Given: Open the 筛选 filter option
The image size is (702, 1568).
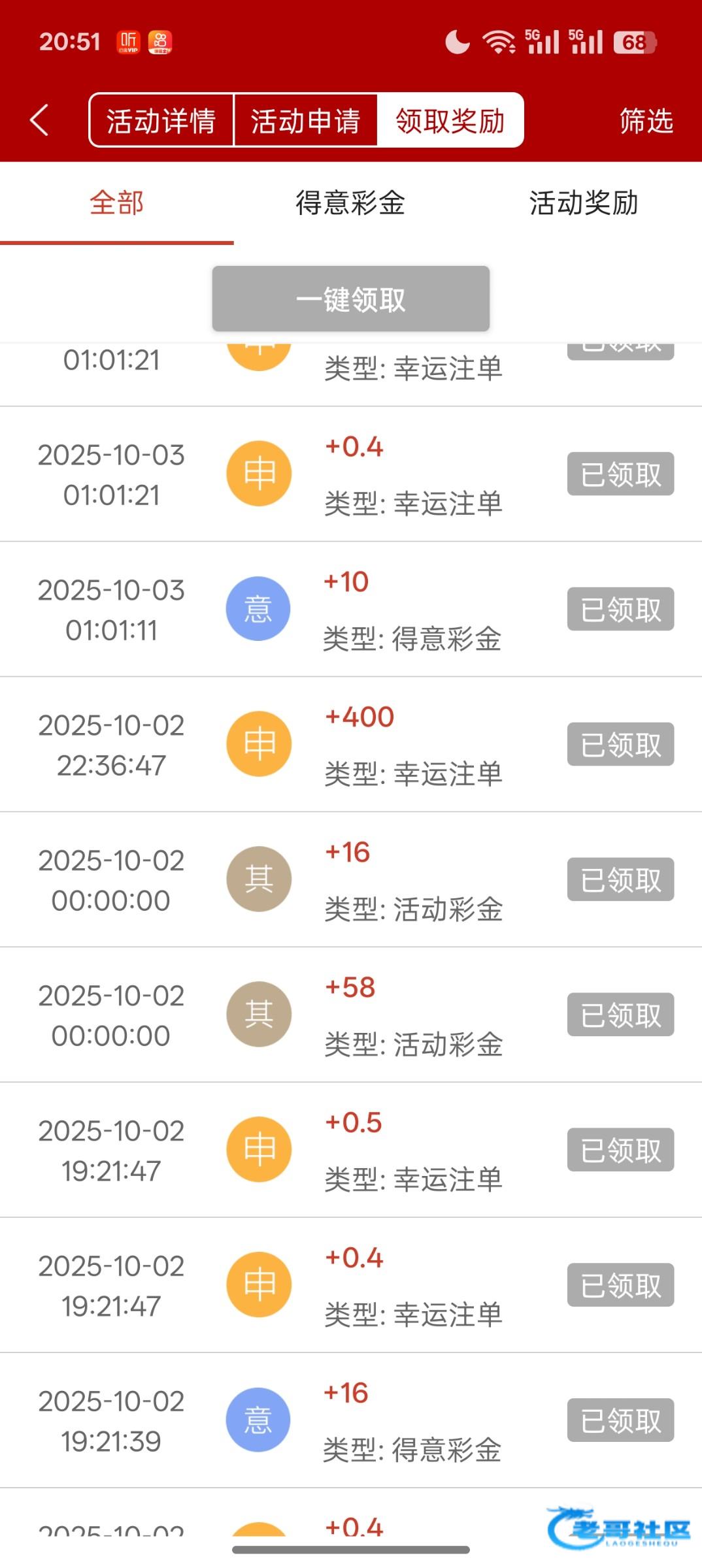Looking at the screenshot, I should point(646,121).
